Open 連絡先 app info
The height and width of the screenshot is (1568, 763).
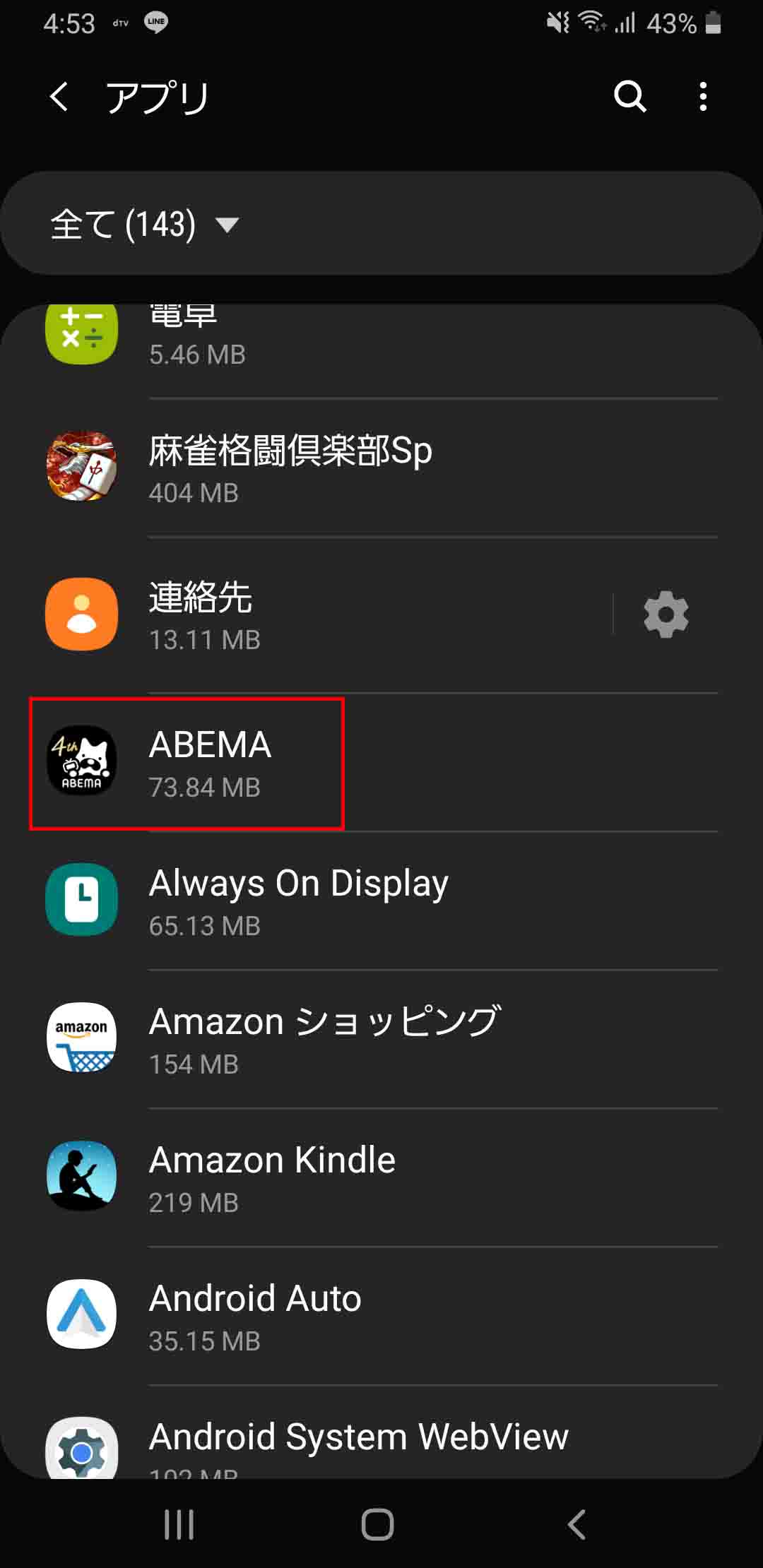point(318,614)
